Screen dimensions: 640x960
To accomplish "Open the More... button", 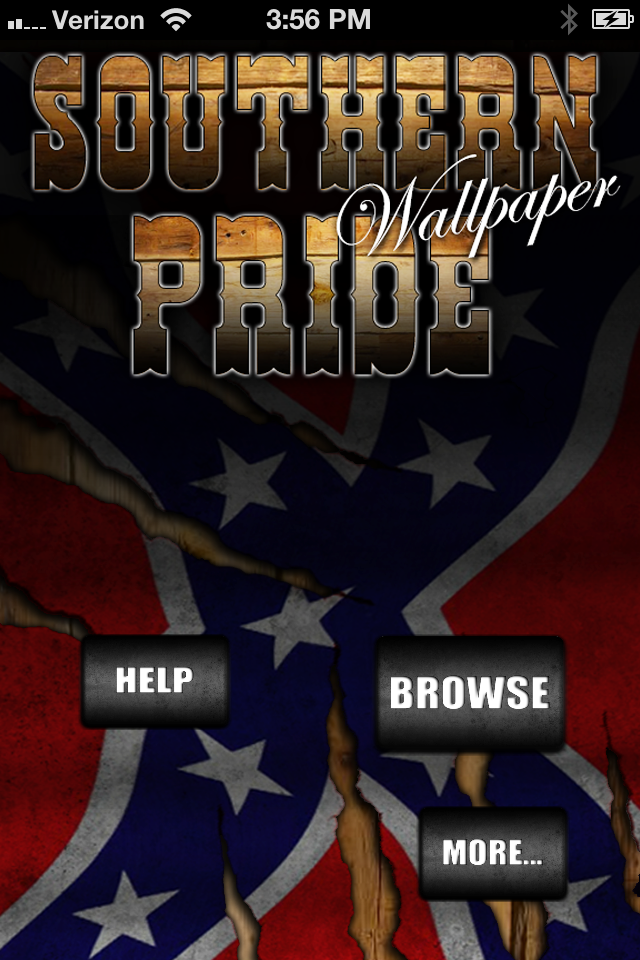I will pyautogui.click(x=493, y=853).
